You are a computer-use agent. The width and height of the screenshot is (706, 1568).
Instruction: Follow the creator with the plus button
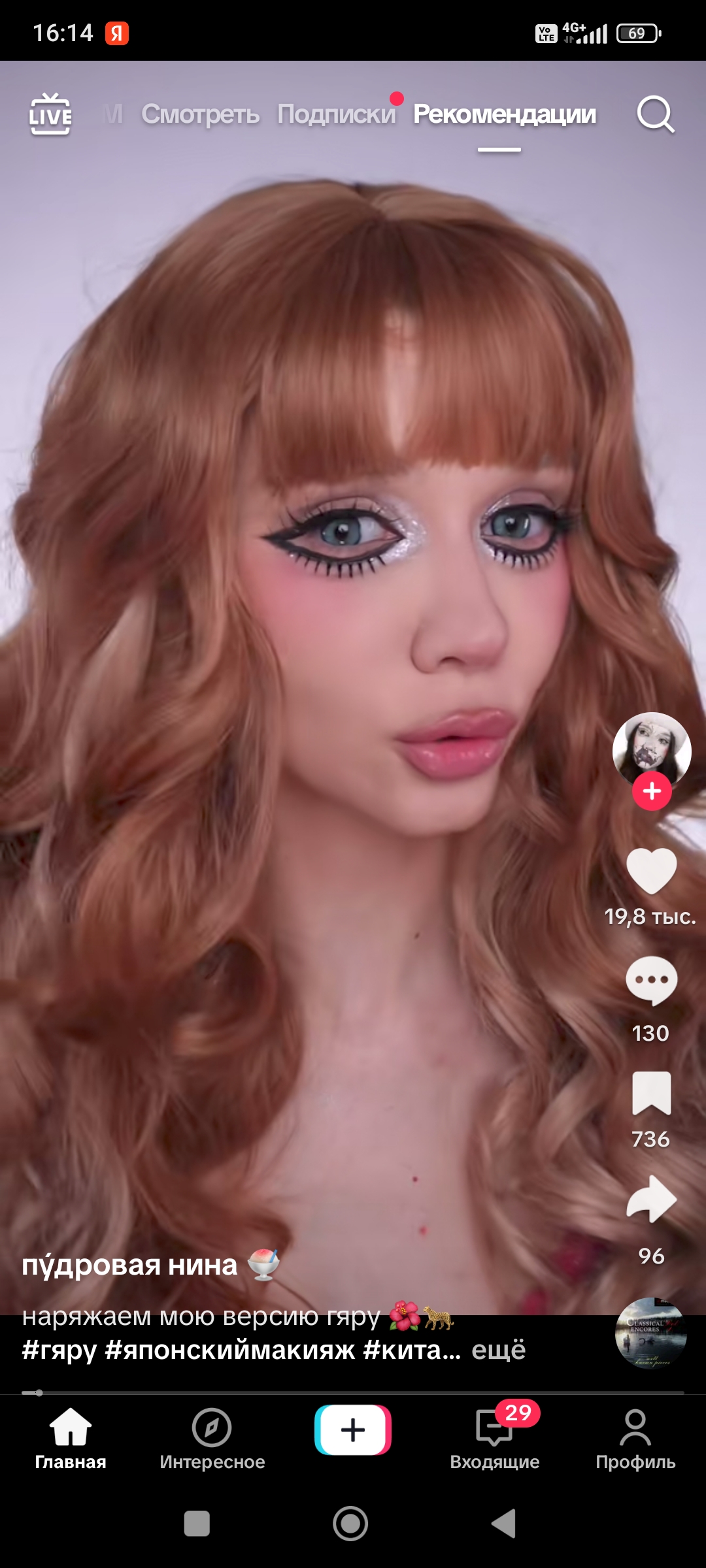[652, 791]
